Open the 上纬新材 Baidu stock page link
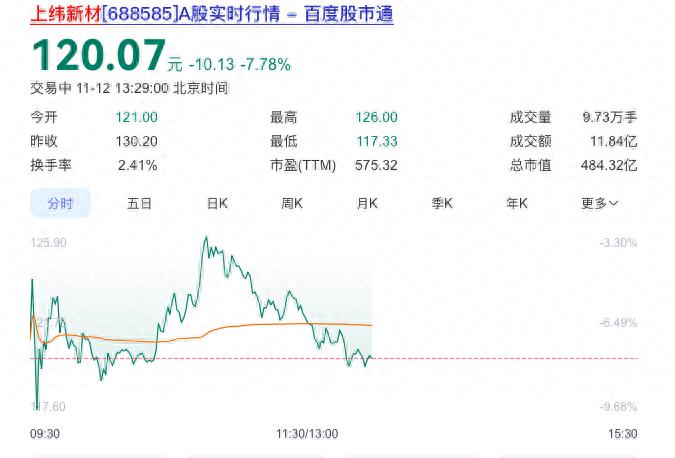This screenshot has height=458, width=675. (x=211, y=14)
